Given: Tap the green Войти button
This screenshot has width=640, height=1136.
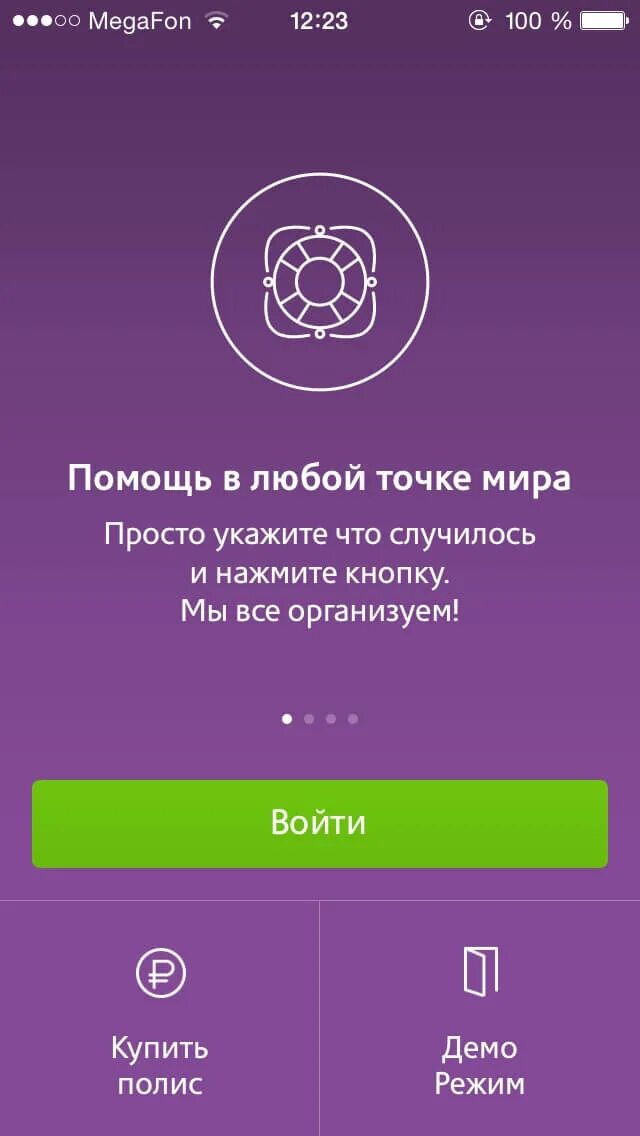Looking at the screenshot, I should pyautogui.click(x=320, y=823).
